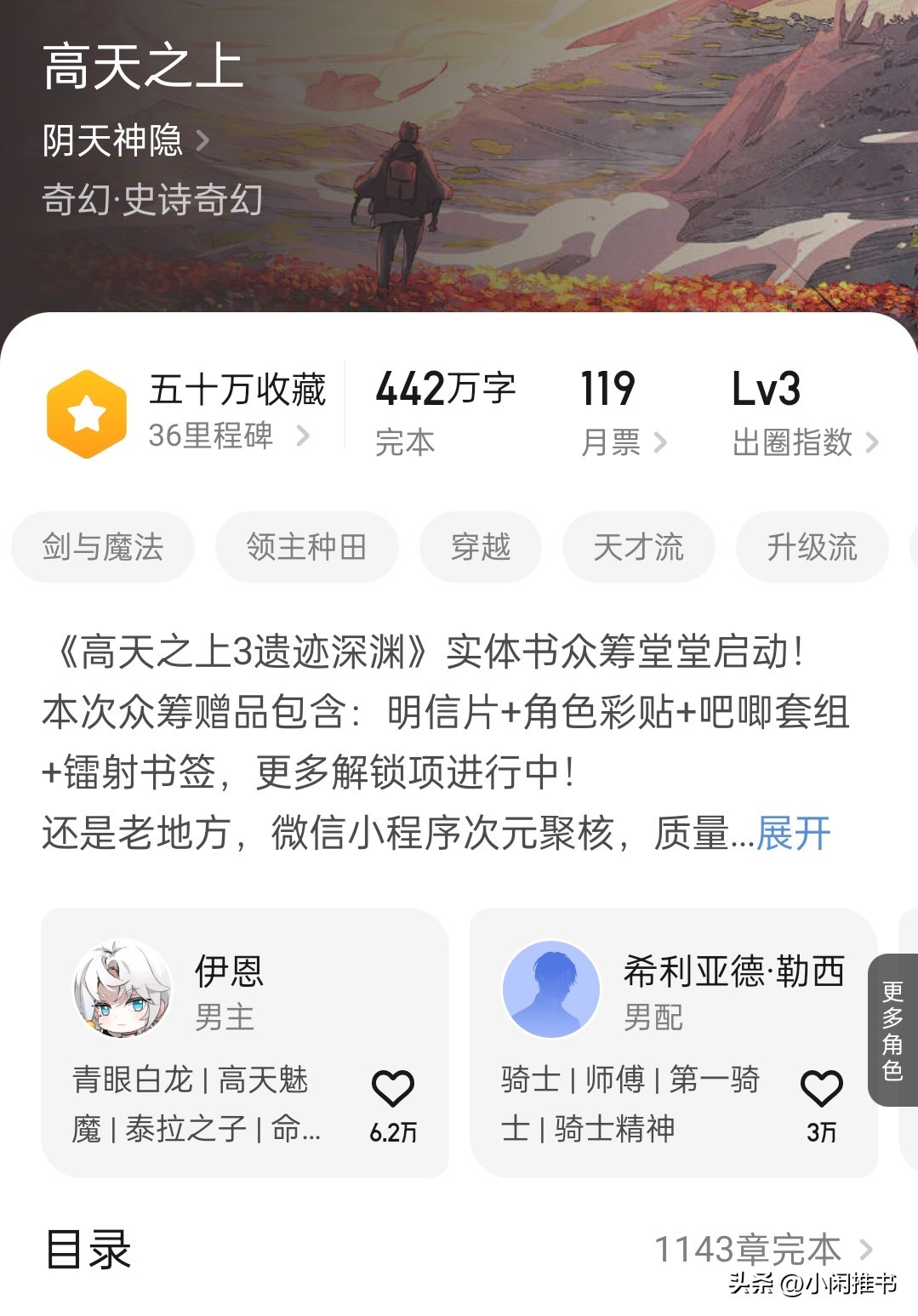Image resolution: width=918 pixels, height=1316 pixels.
Task: Browse books tagged 穿越
Action: coord(481,547)
